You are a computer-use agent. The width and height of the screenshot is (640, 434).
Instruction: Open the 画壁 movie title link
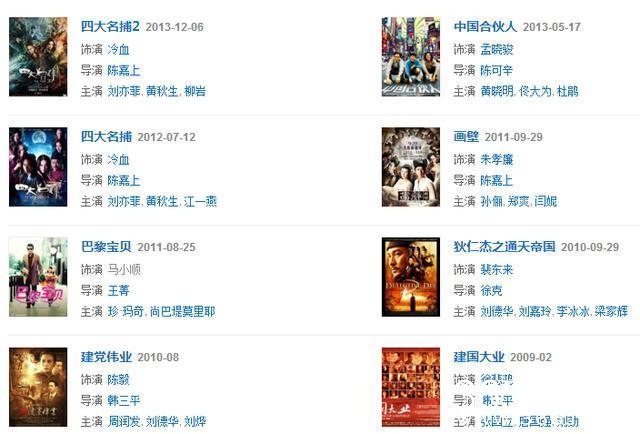point(466,137)
